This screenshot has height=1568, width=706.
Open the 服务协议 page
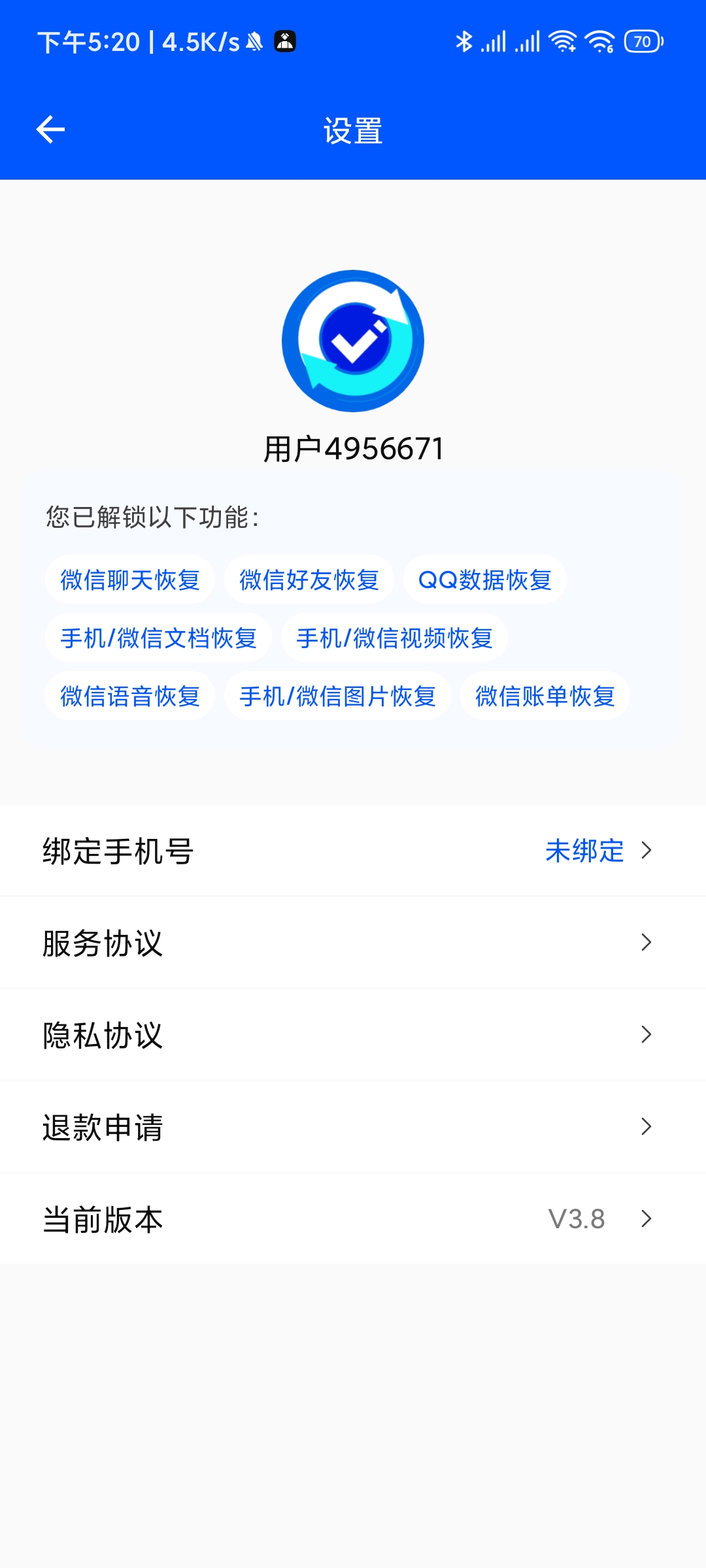[353, 943]
